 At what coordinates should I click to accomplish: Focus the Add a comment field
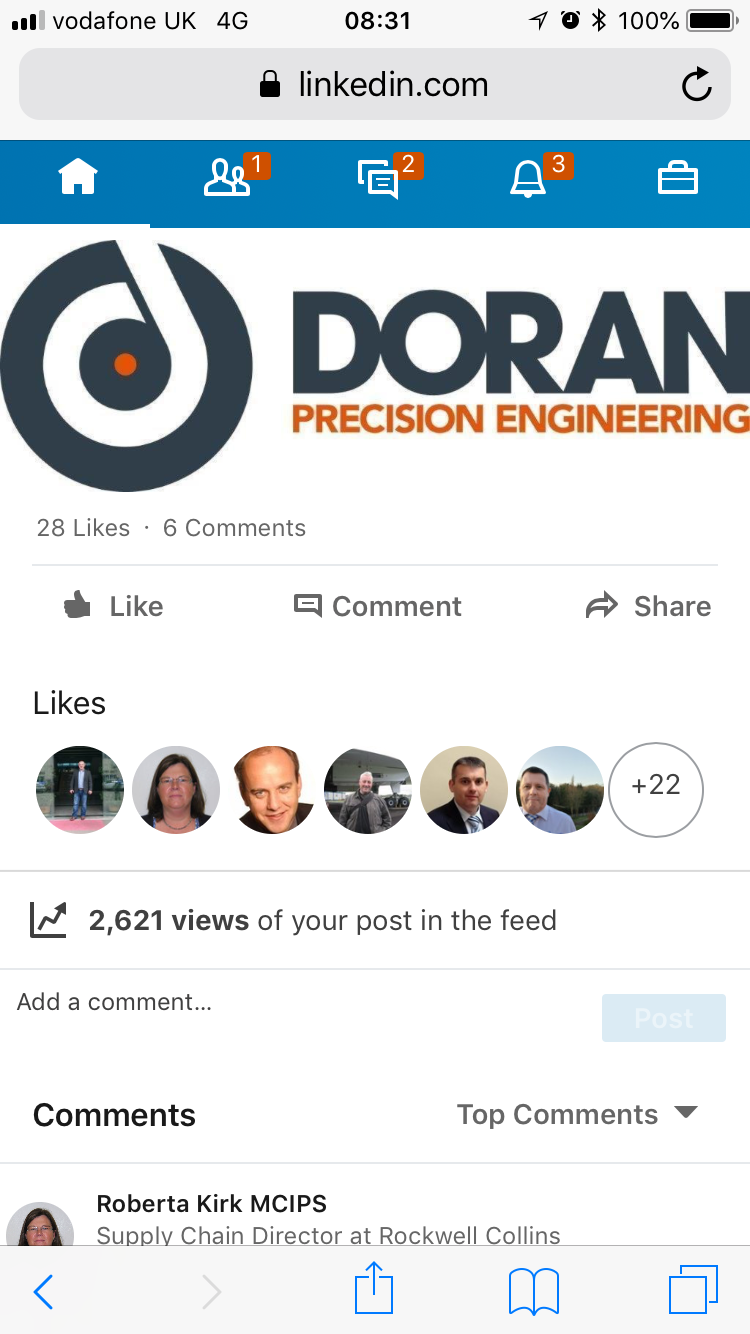(300, 1003)
